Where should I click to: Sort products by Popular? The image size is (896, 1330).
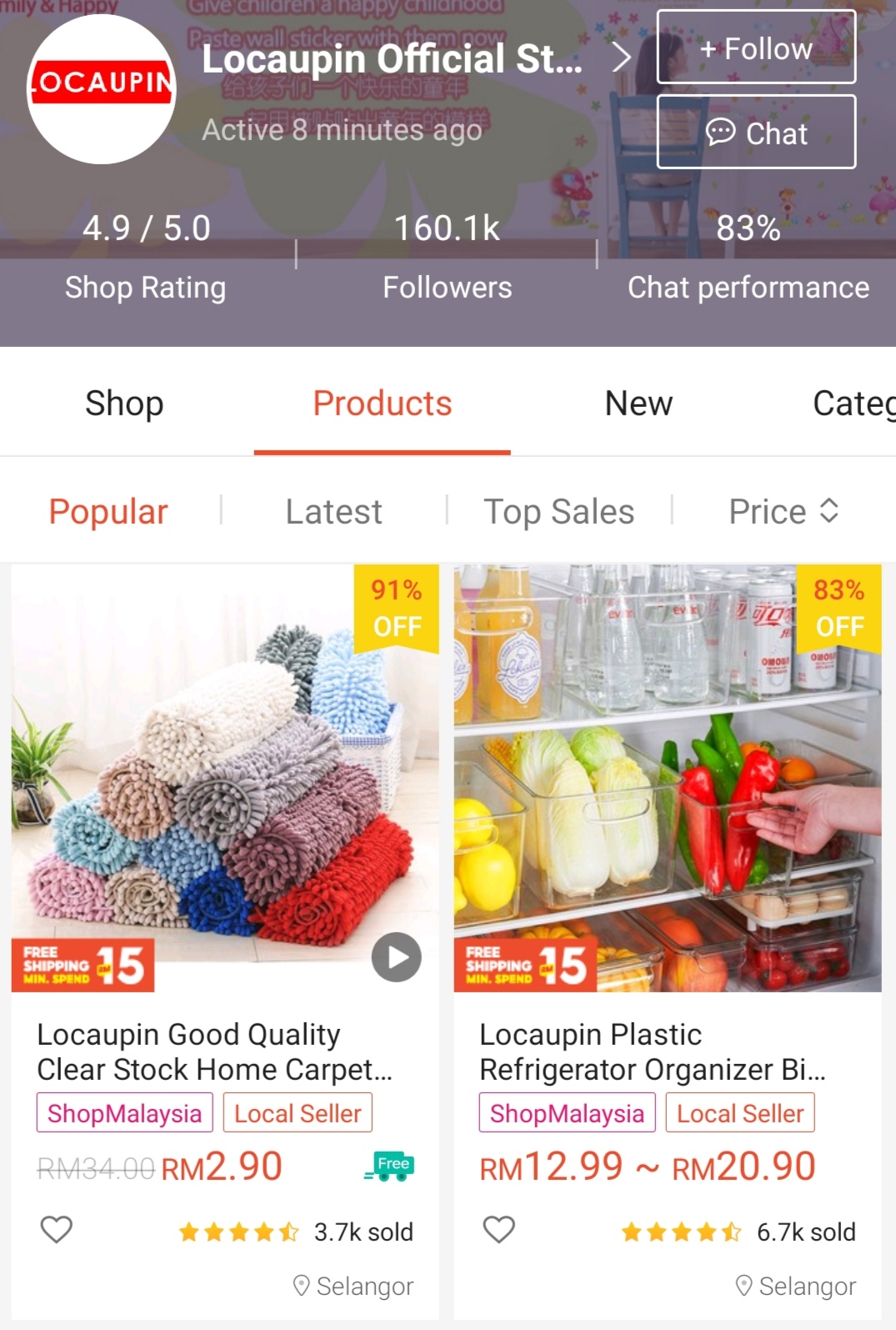pos(108,511)
